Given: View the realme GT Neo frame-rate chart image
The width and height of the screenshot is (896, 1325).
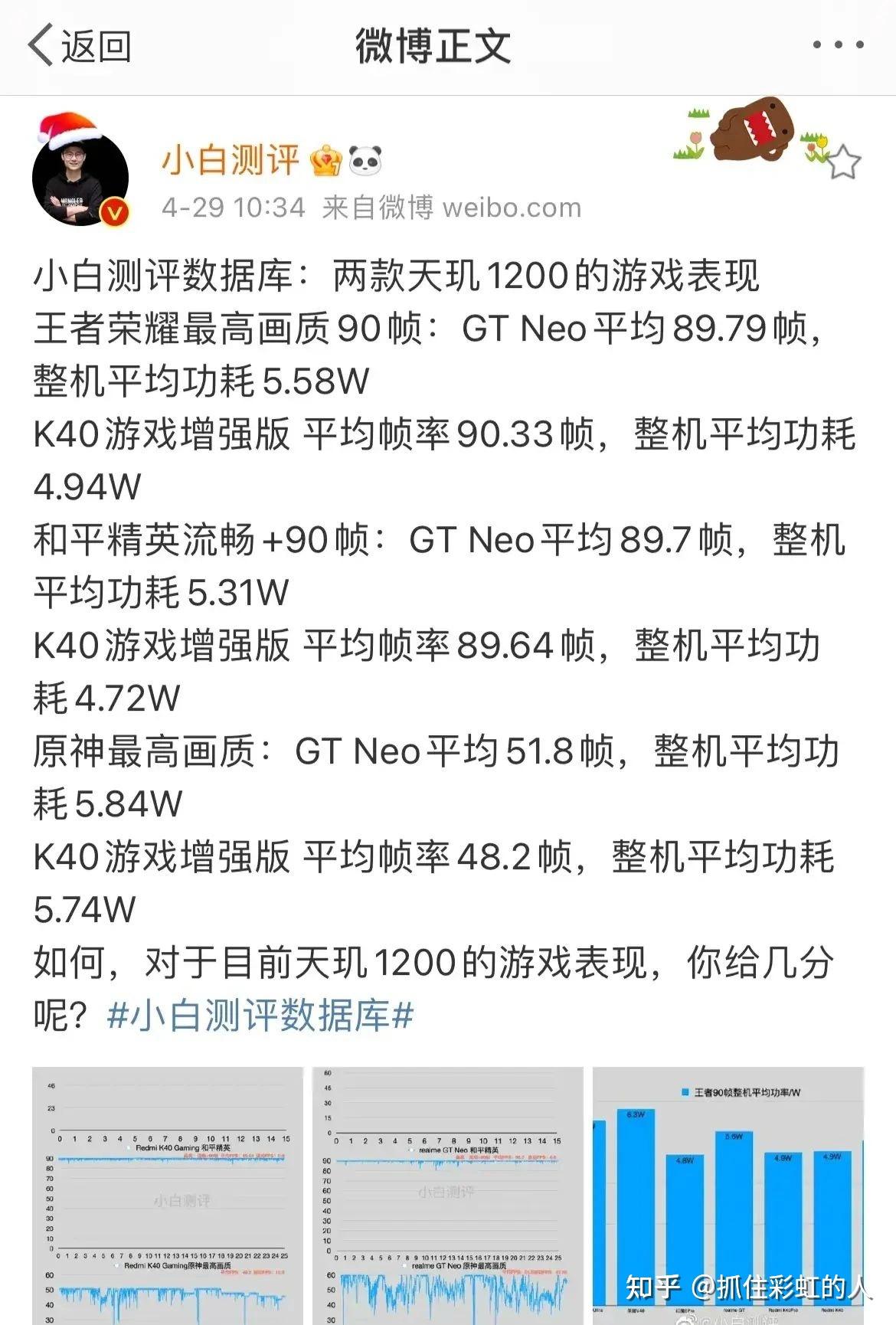Looking at the screenshot, I should pos(448,1195).
